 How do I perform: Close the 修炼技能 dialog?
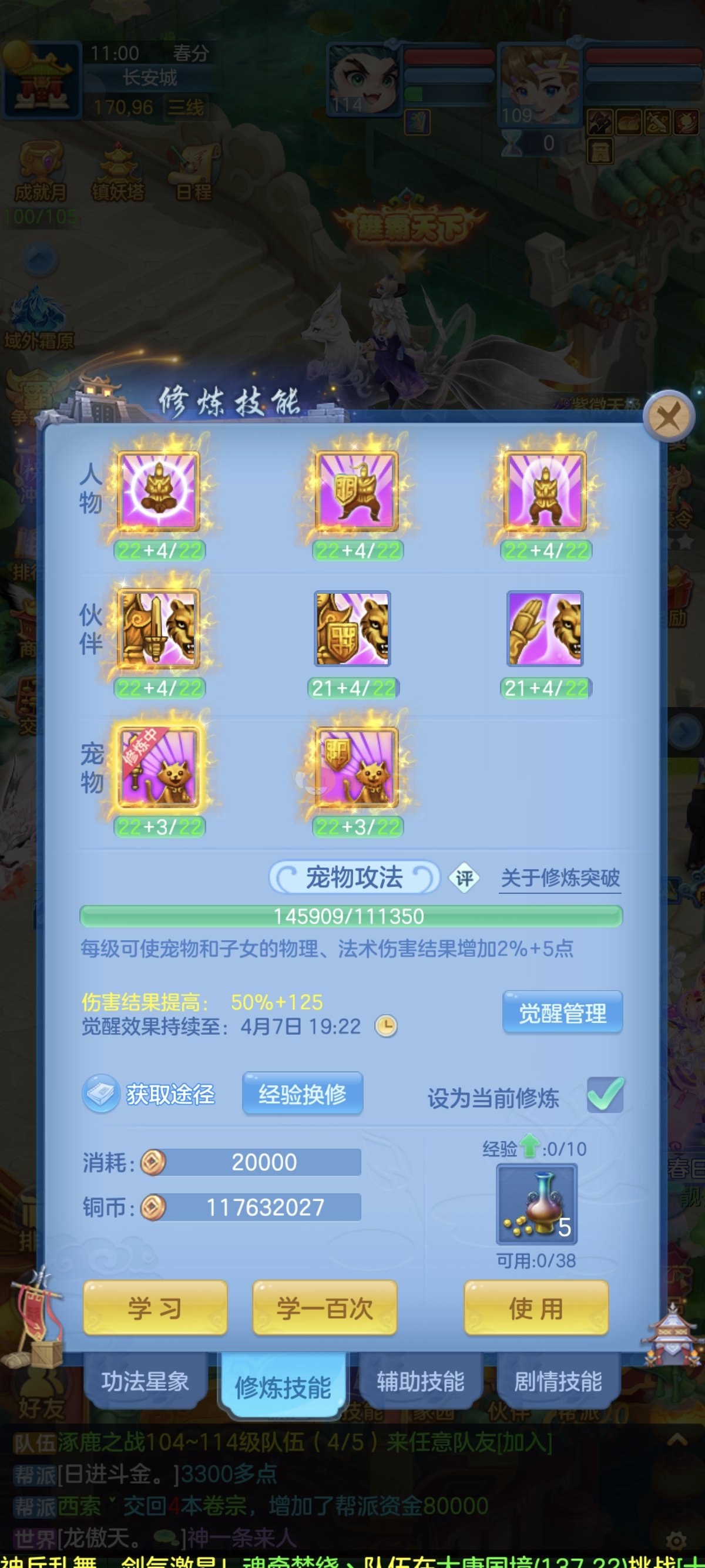click(669, 418)
